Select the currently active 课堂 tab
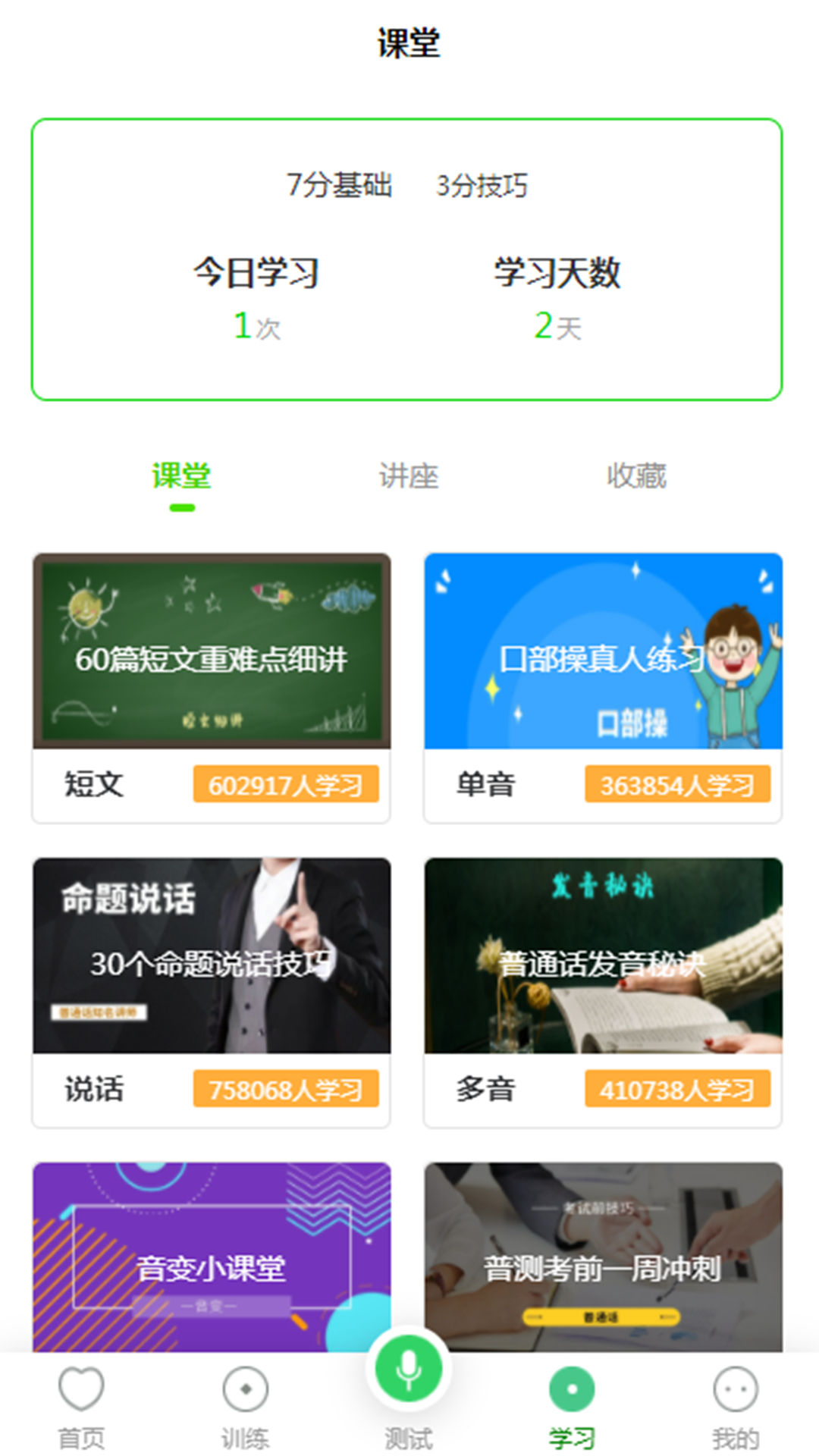Screen dimensions: 819x1456 point(182,476)
